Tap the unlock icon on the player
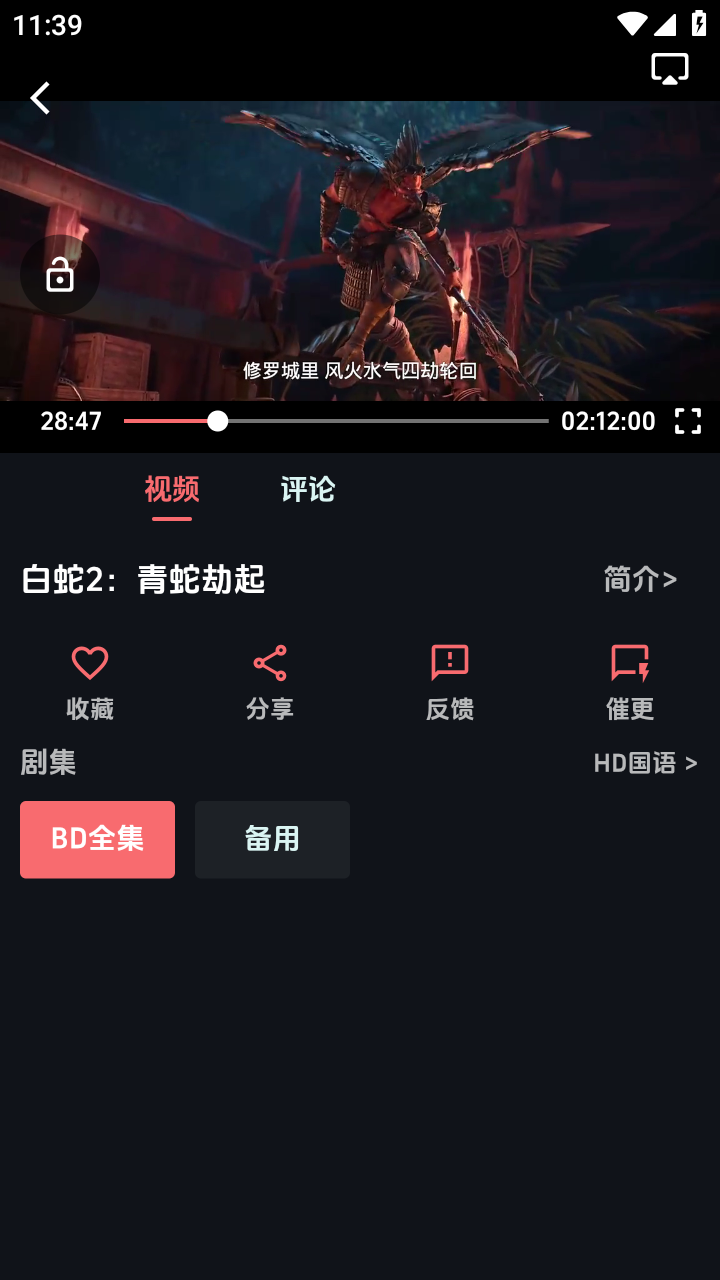Viewport: 720px width, 1280px height. pos(60,275)
